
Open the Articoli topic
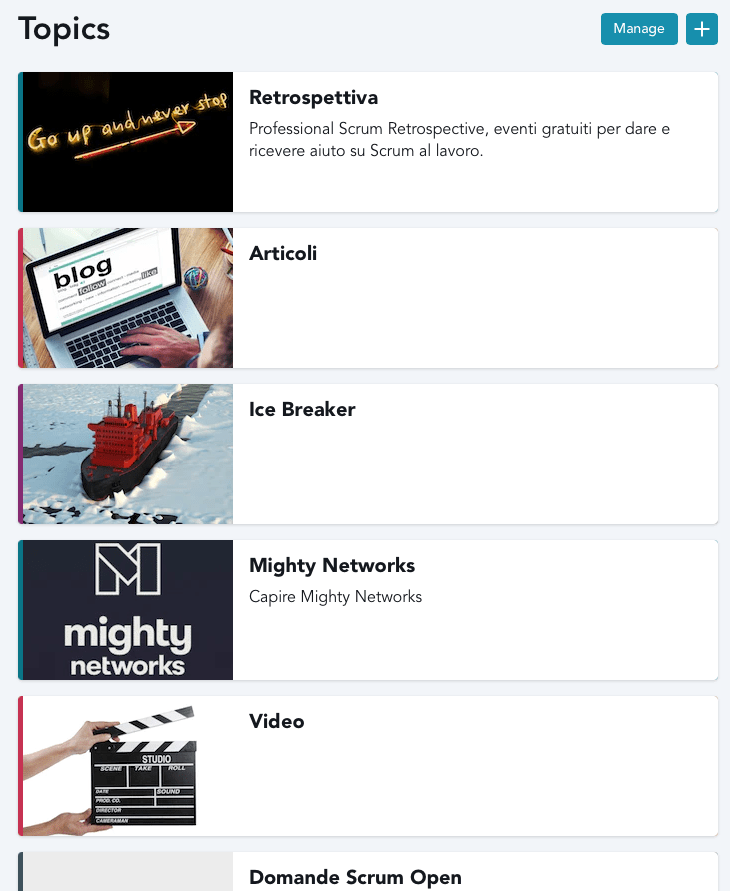pos(283,254)
